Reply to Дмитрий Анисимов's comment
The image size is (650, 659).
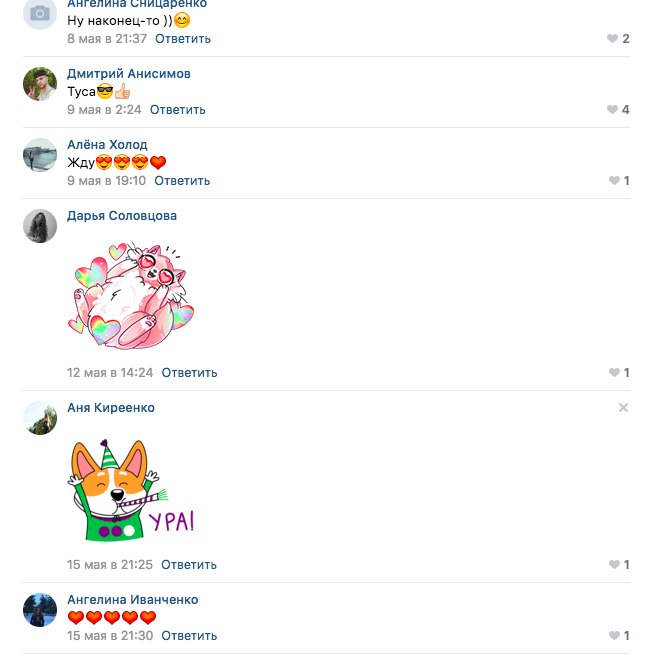[x=177, y=110]
